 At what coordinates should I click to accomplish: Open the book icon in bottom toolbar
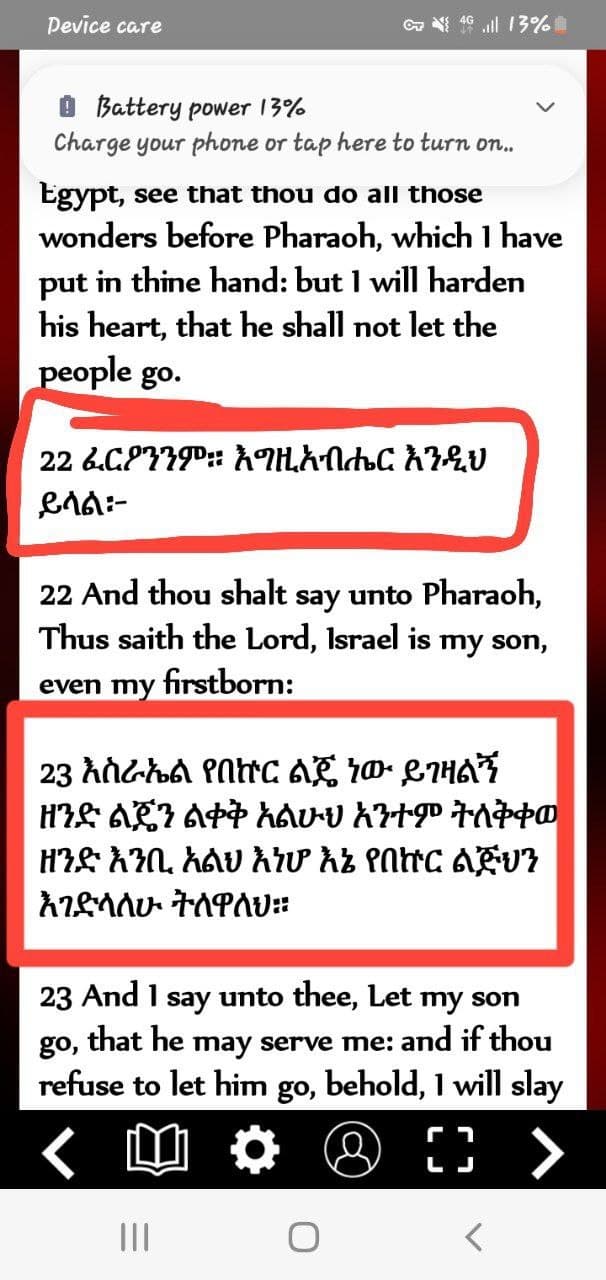(157, 1153)
